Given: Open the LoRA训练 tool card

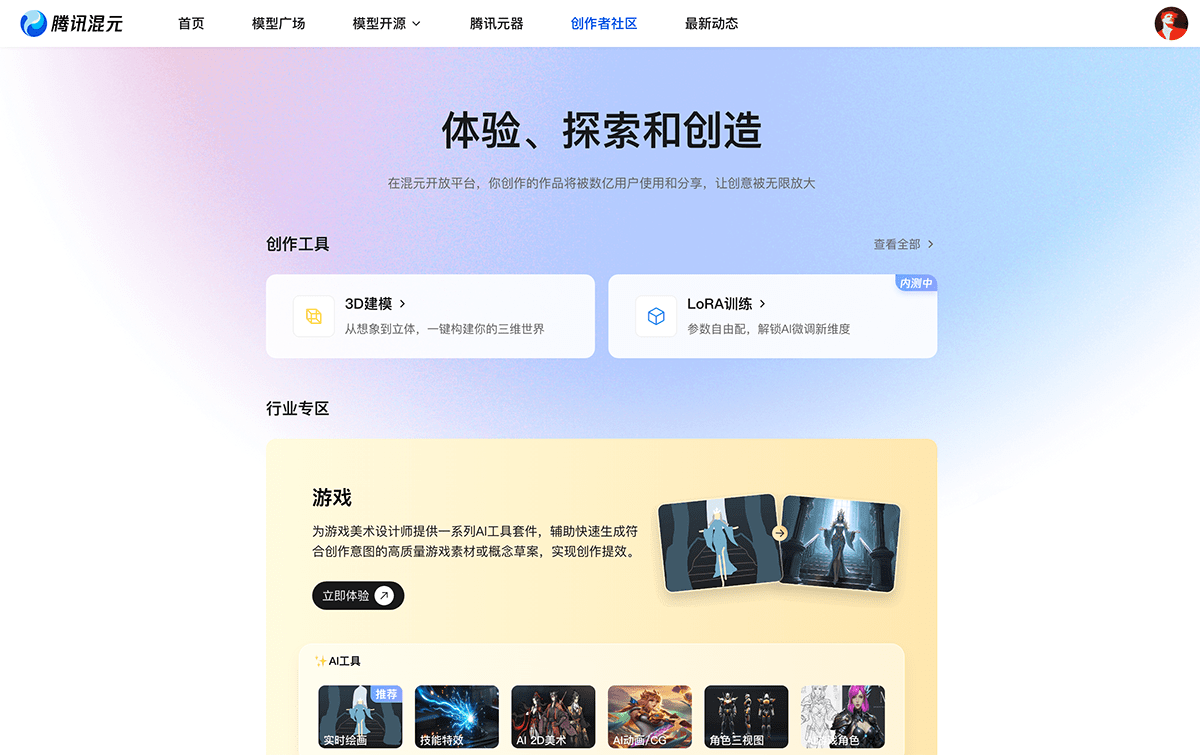Looking at the screenshot, I should click(x=772, y=316).
